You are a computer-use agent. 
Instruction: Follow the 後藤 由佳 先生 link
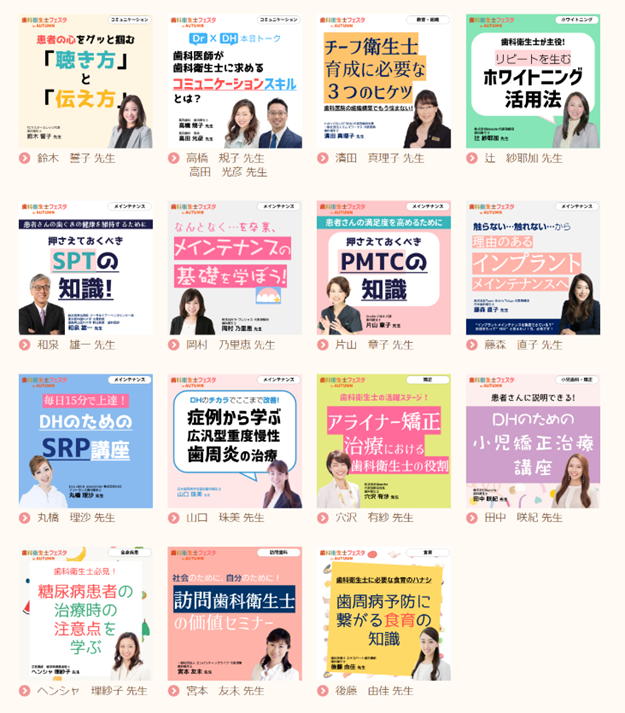374,690
